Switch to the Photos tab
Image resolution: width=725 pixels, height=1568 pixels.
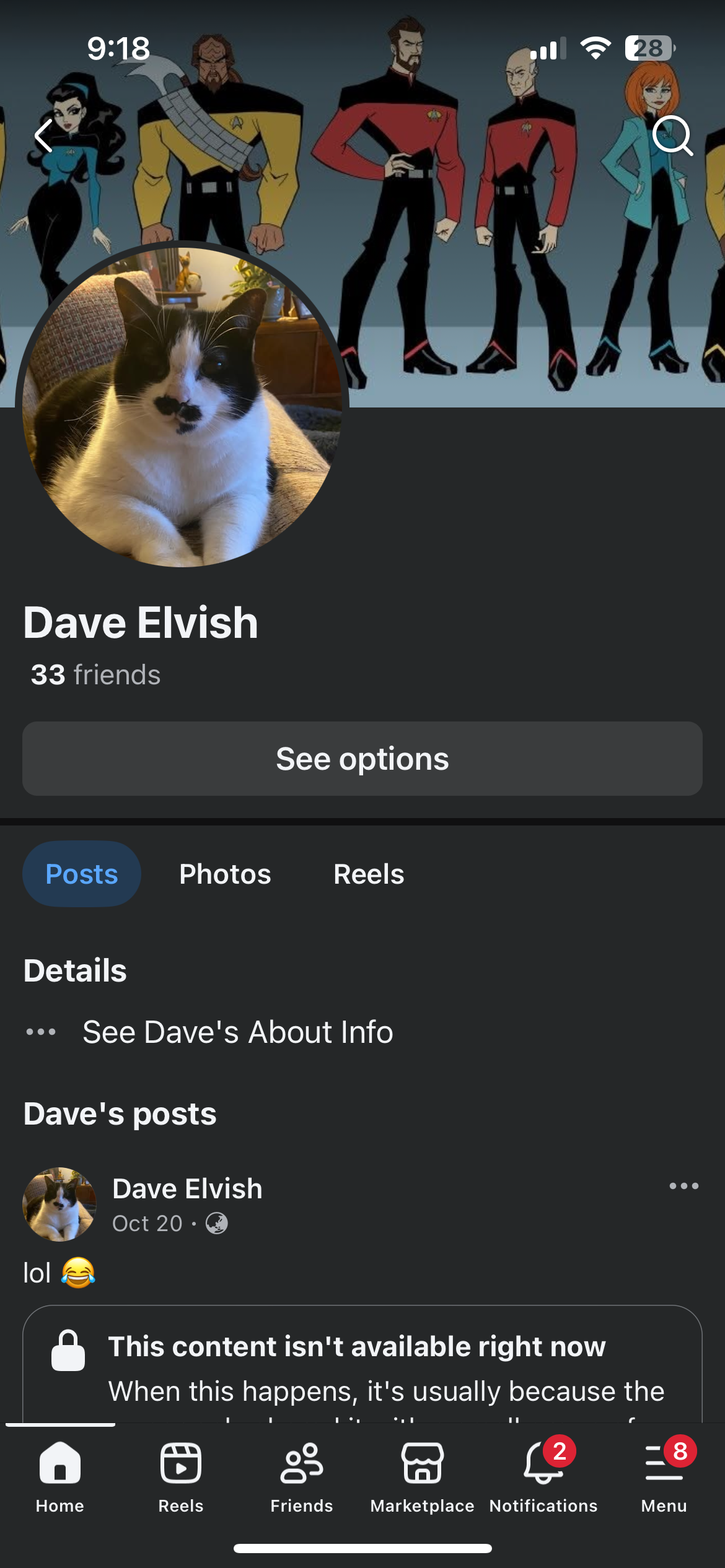click(x=225, y=874)
